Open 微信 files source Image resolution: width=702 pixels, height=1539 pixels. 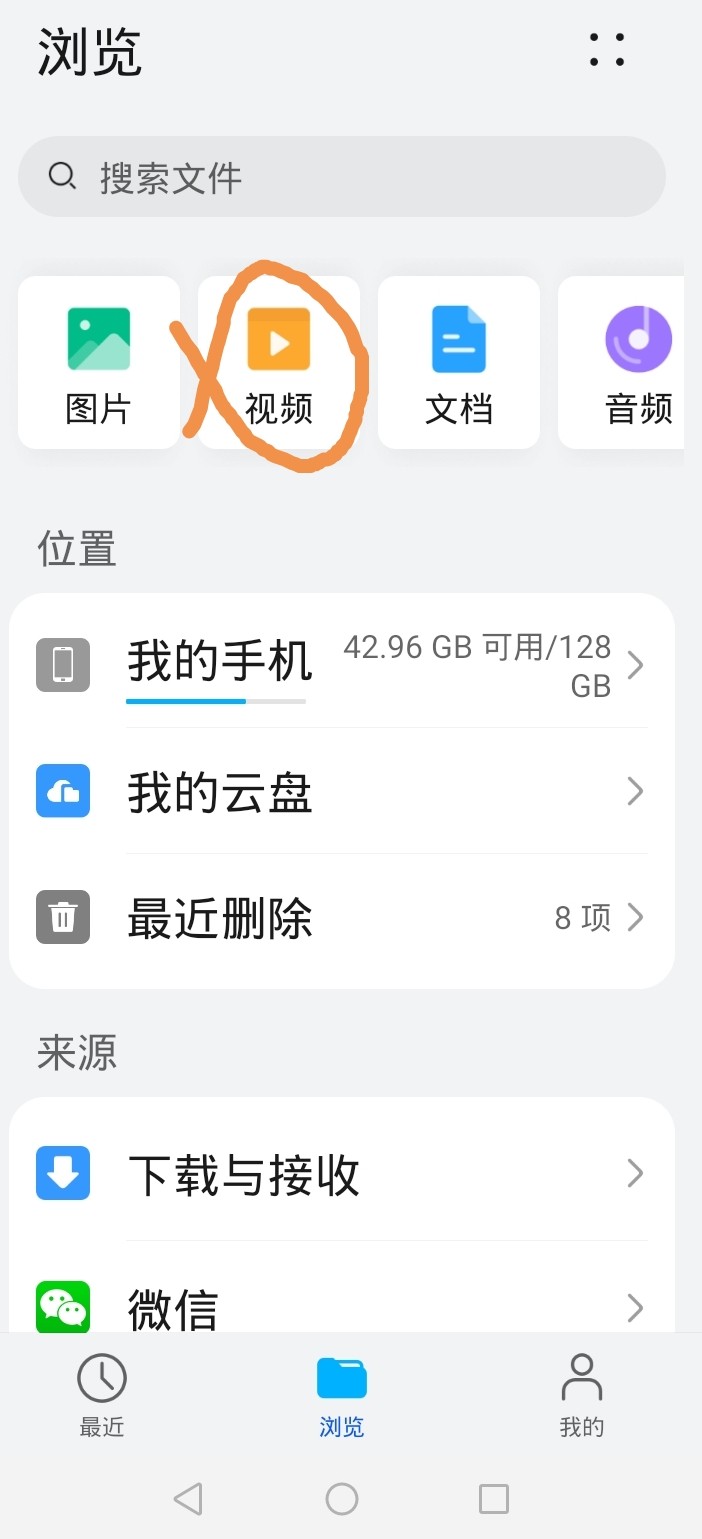pos(342,1305)
